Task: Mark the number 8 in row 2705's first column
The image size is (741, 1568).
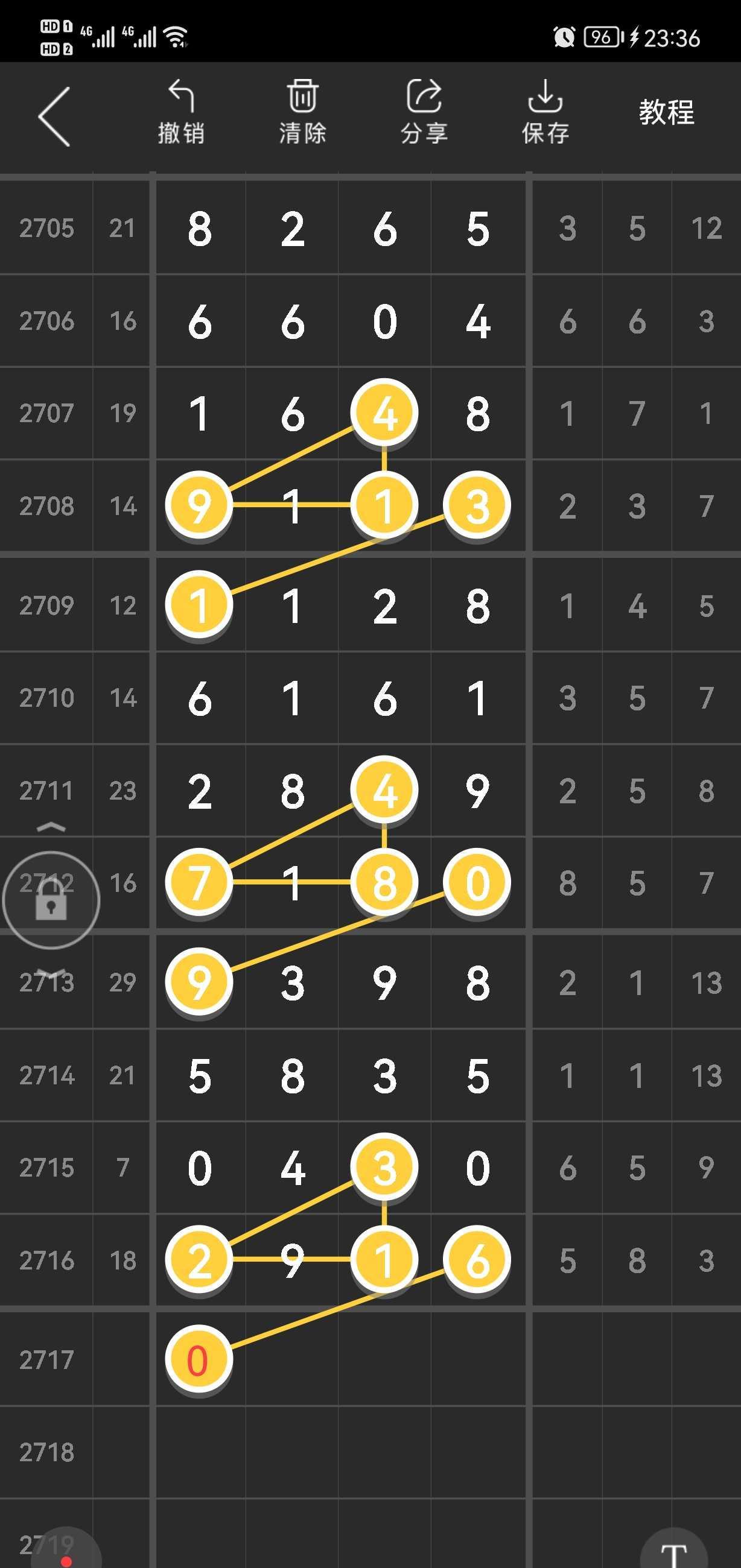Action: click(200, 229)
